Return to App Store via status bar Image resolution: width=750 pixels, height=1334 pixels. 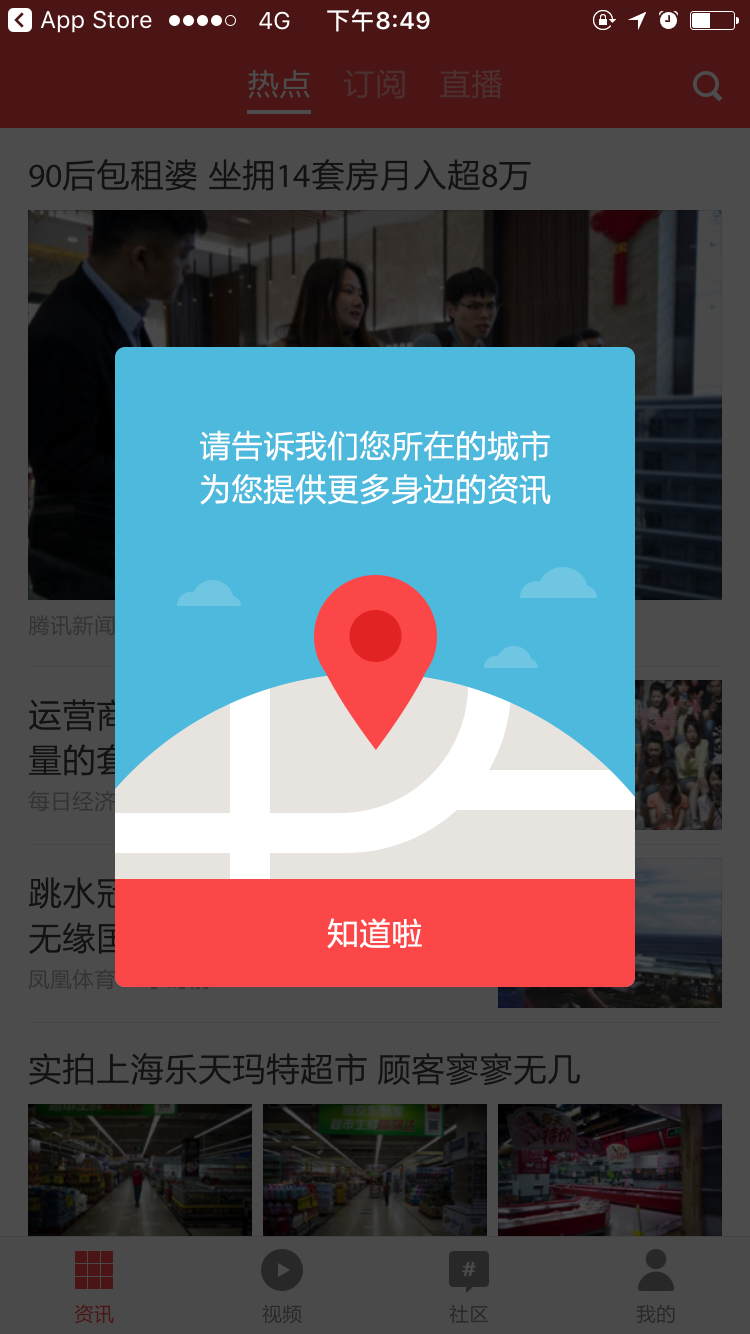coord(80,20)
